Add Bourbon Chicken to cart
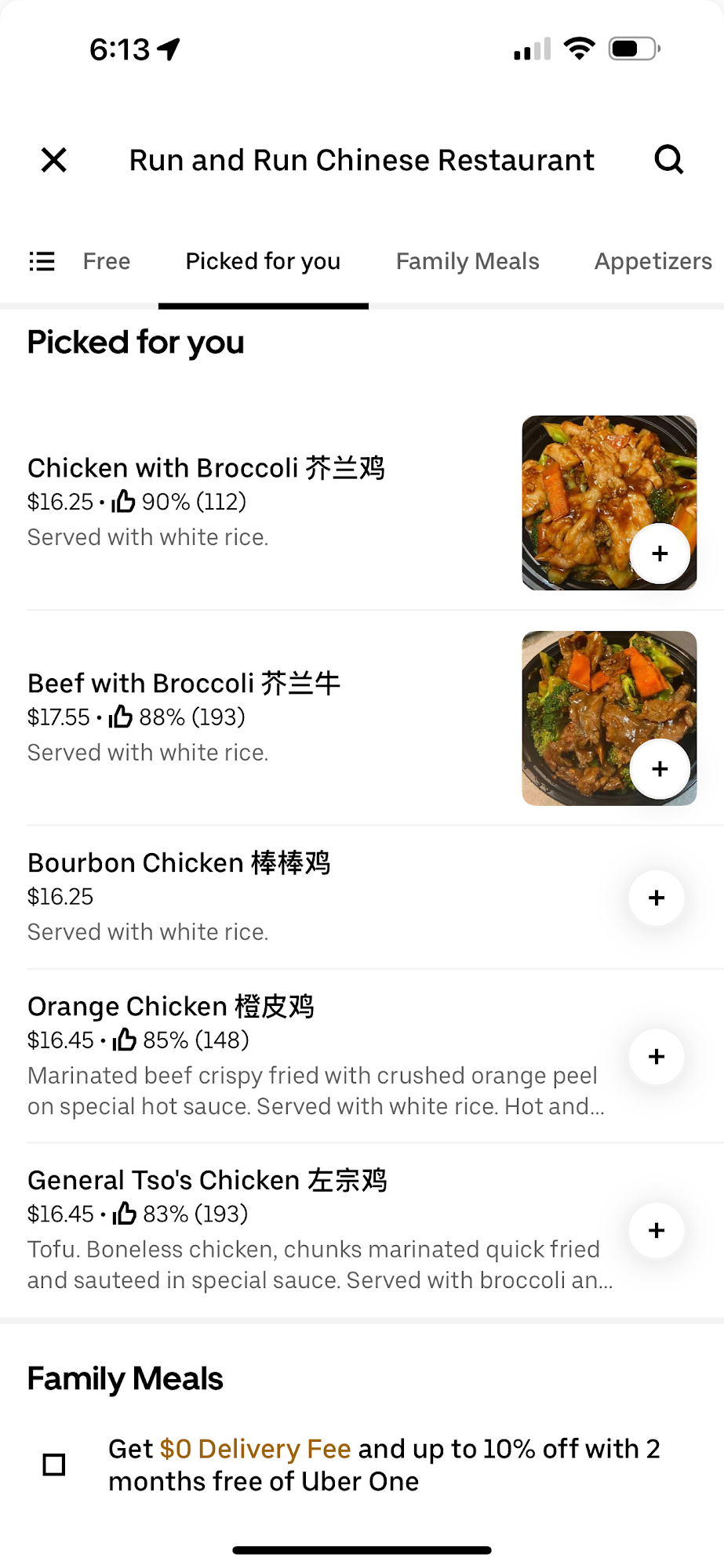 [x=657, y=898]
